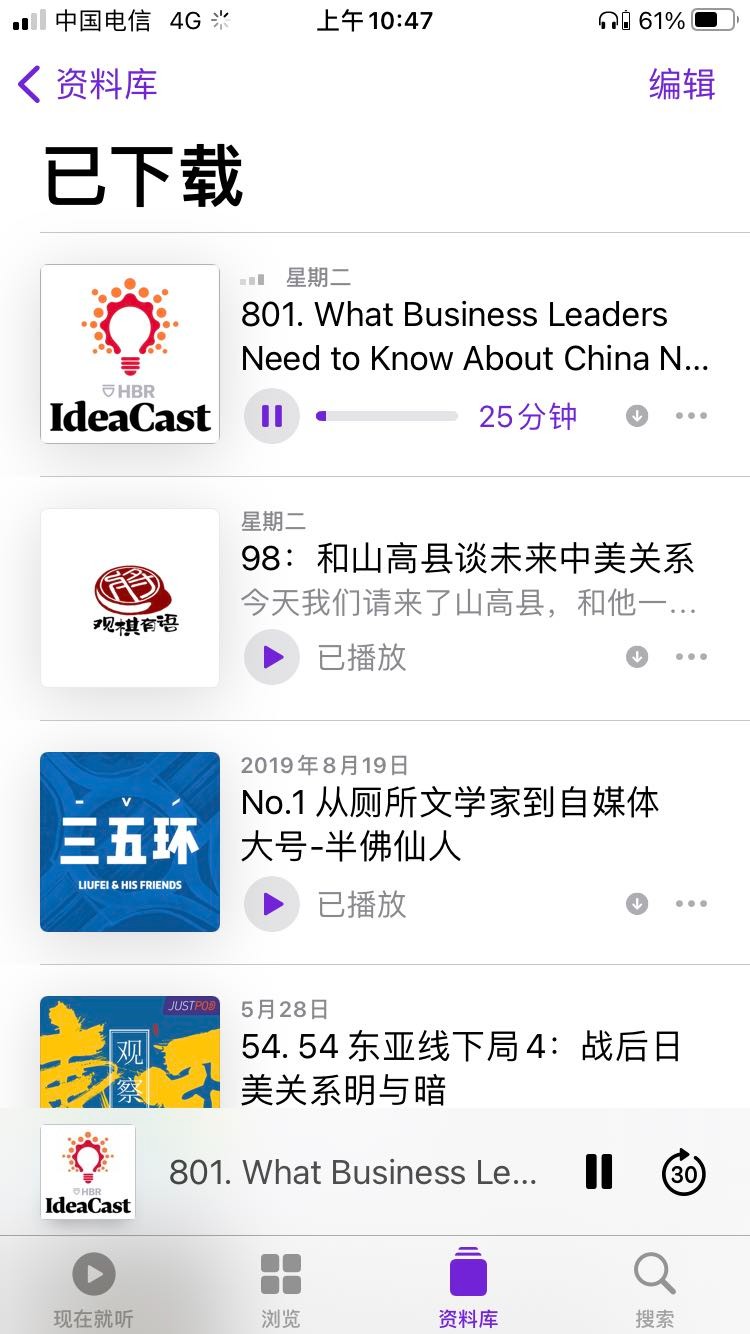Open the 三五环 episode cover
This screenshot has width=750, height=1334.
pyautogui.click(x=130, y=842)
